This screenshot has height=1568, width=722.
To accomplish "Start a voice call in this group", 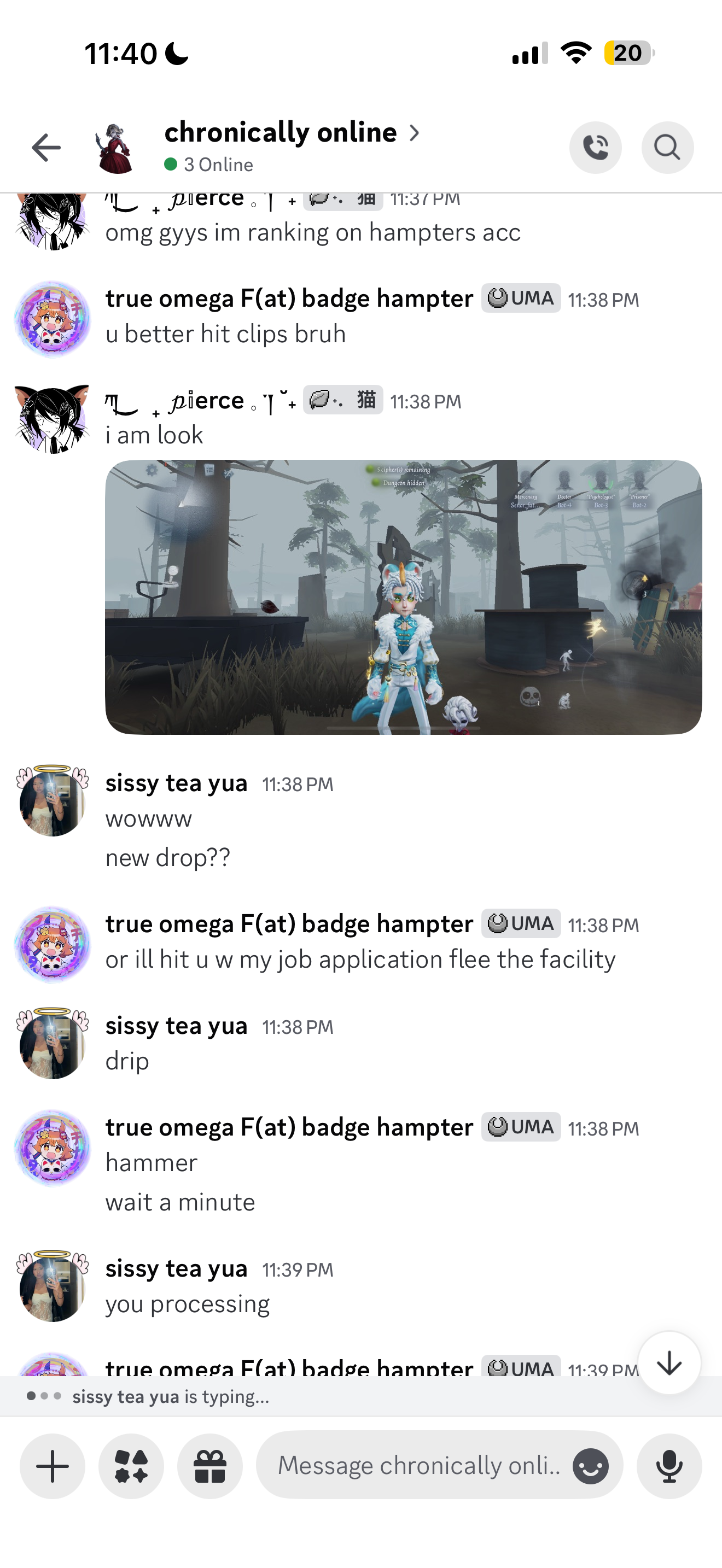I will tap(595, 148).
